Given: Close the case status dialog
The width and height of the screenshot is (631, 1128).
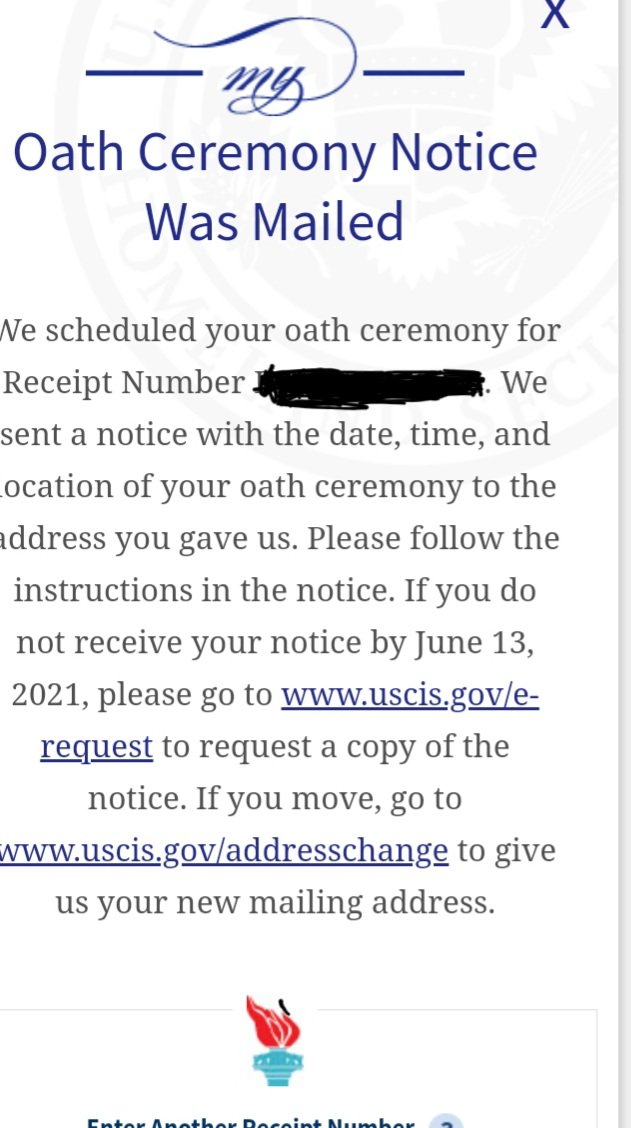Looking at the screenshot, I should (x=555, y=14).
